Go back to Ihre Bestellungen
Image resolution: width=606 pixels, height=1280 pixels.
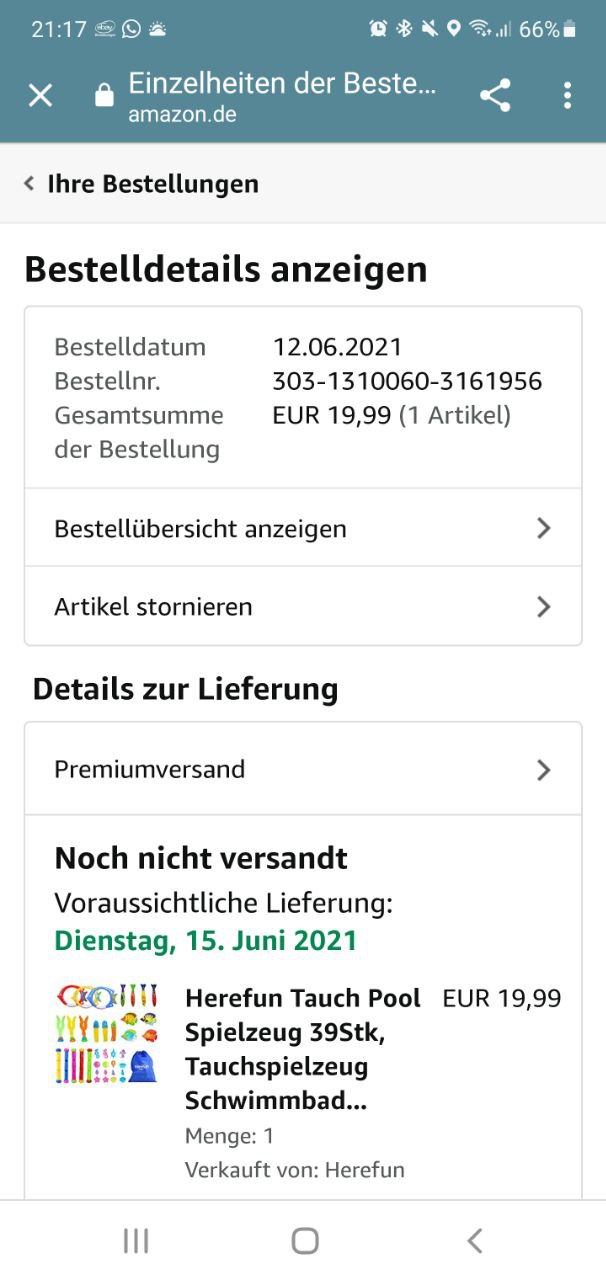pos(140,184)
